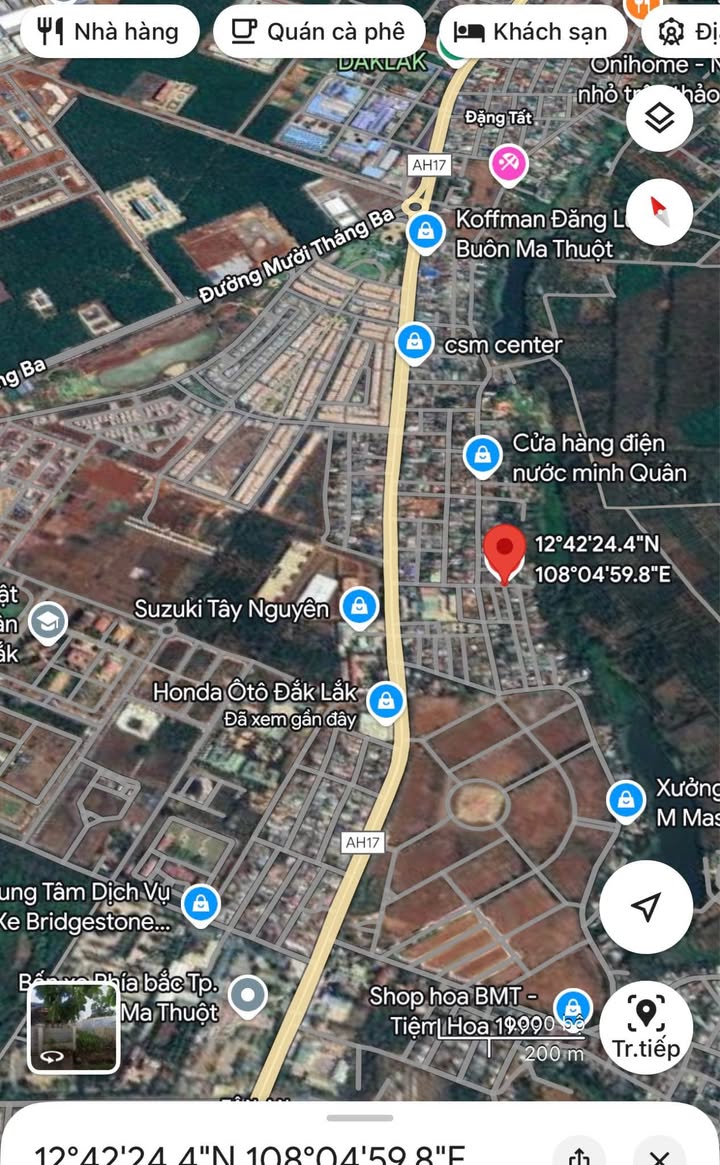This screenshot has width=720, height=1165.
Task: Close the dropped pin info sheet
Action: coord(659,1153)
